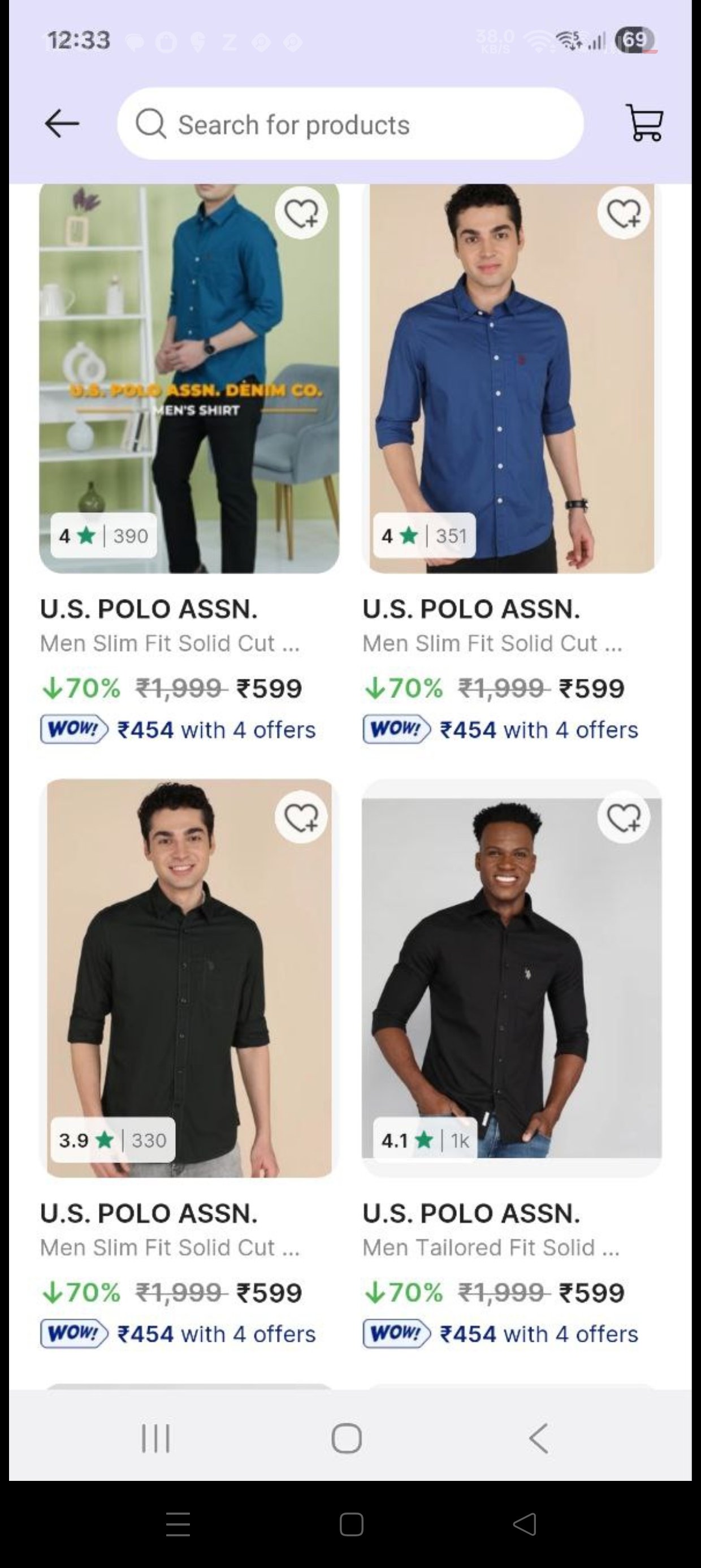View the Men Tailored Fit Solid shirt

coord(511,980)
